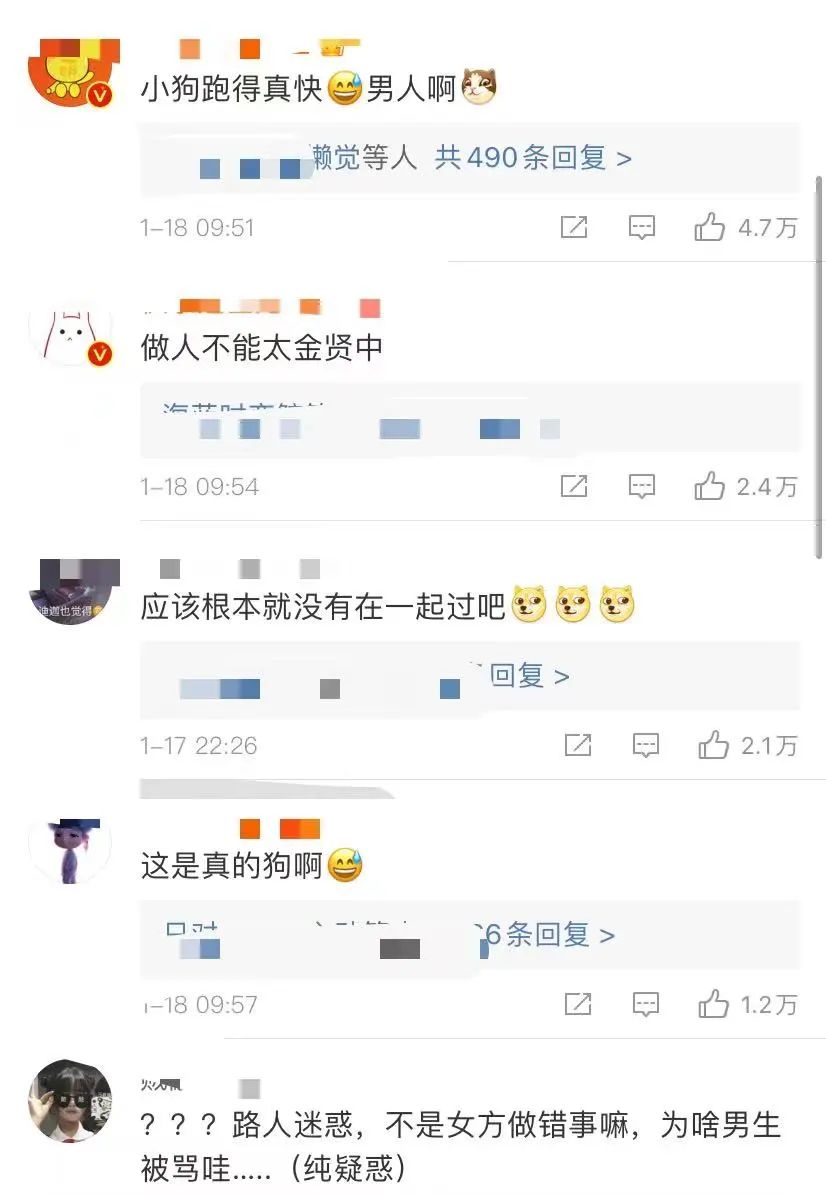
Task: View replies under 这是真的狗啊
Action: click(558, 935)
